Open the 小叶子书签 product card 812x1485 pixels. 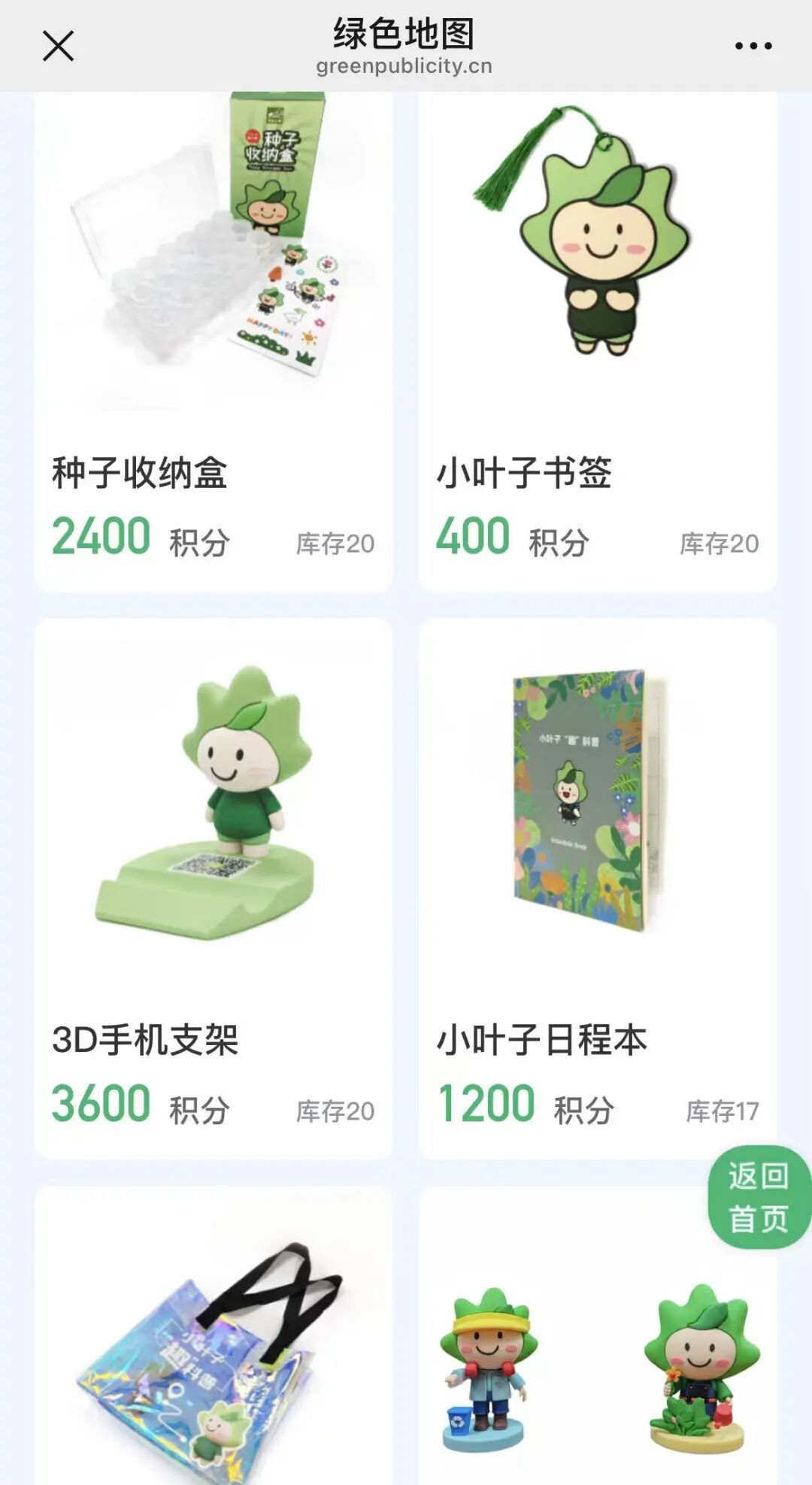(598, 338)
